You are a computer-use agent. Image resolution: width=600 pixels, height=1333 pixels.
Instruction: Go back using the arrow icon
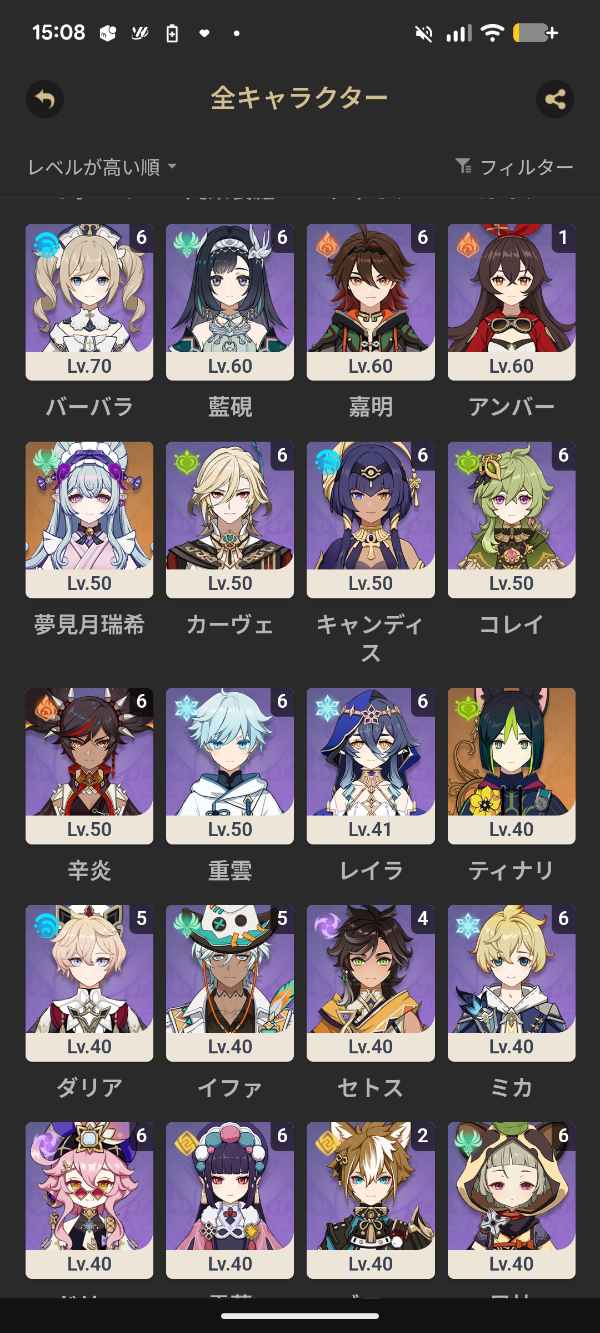(44, 98)
